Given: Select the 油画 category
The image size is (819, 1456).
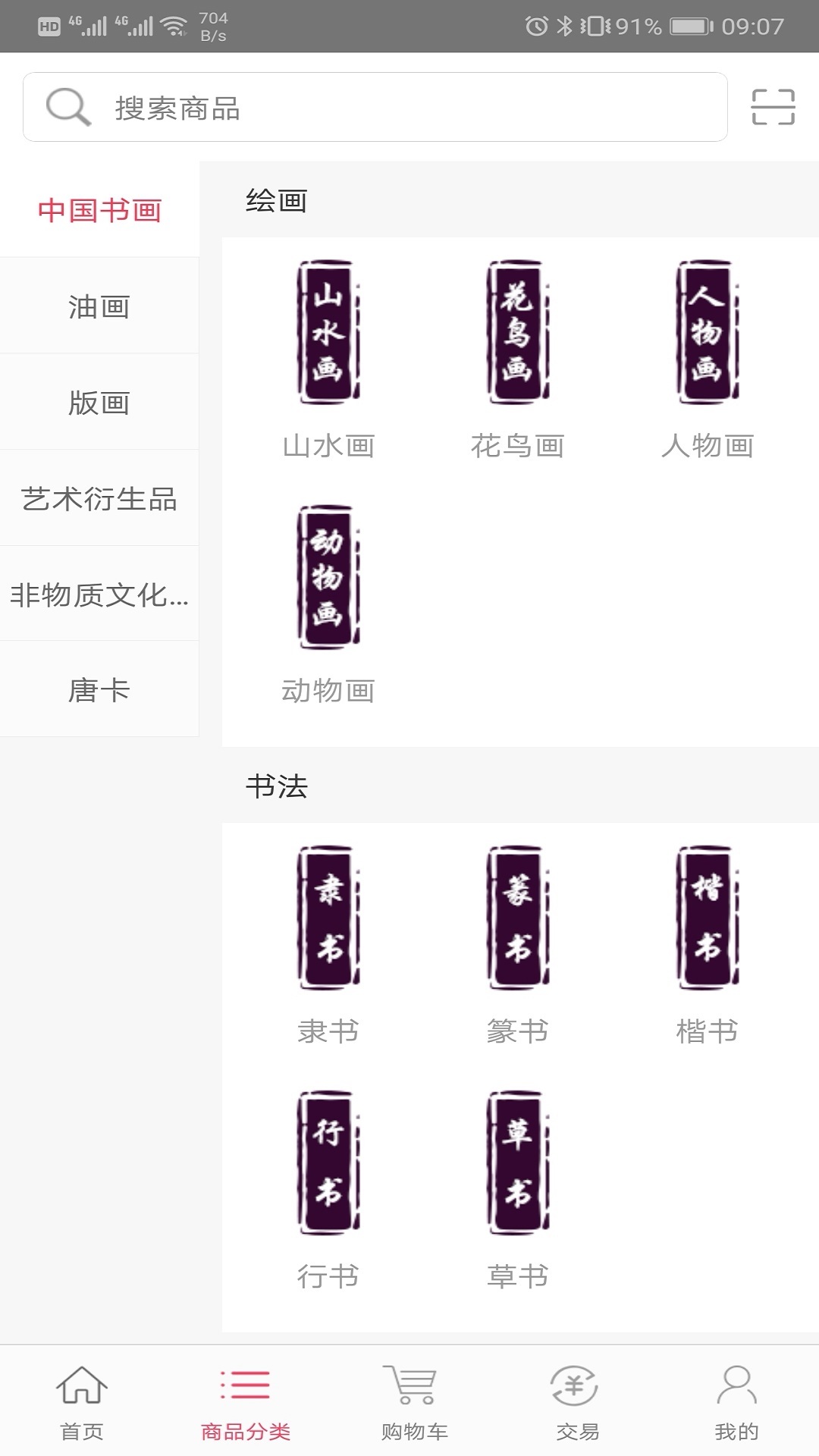Looking at the screenshot, I should click(x=99, y=306).
